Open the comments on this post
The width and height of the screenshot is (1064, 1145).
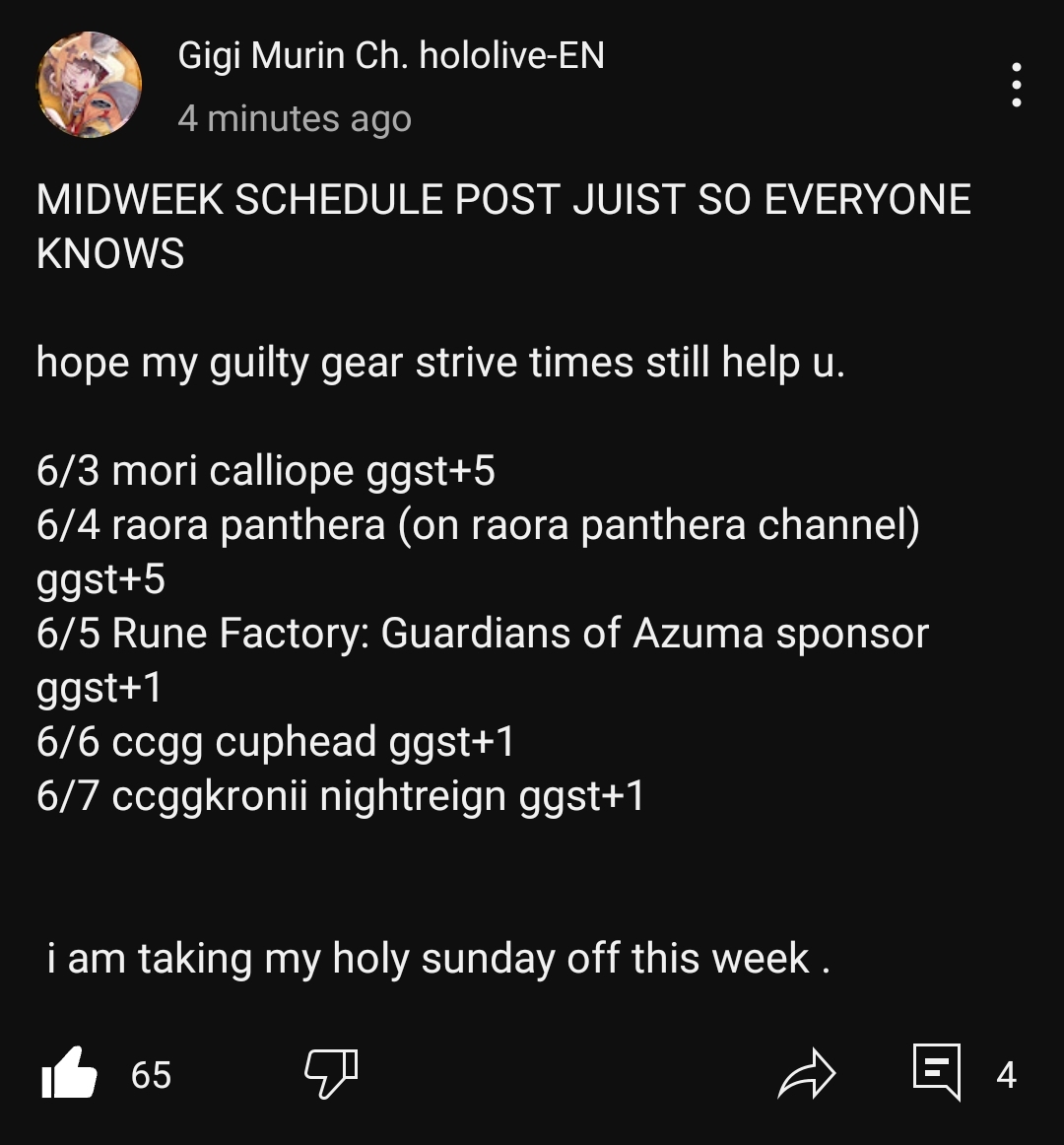point(937,1072)
